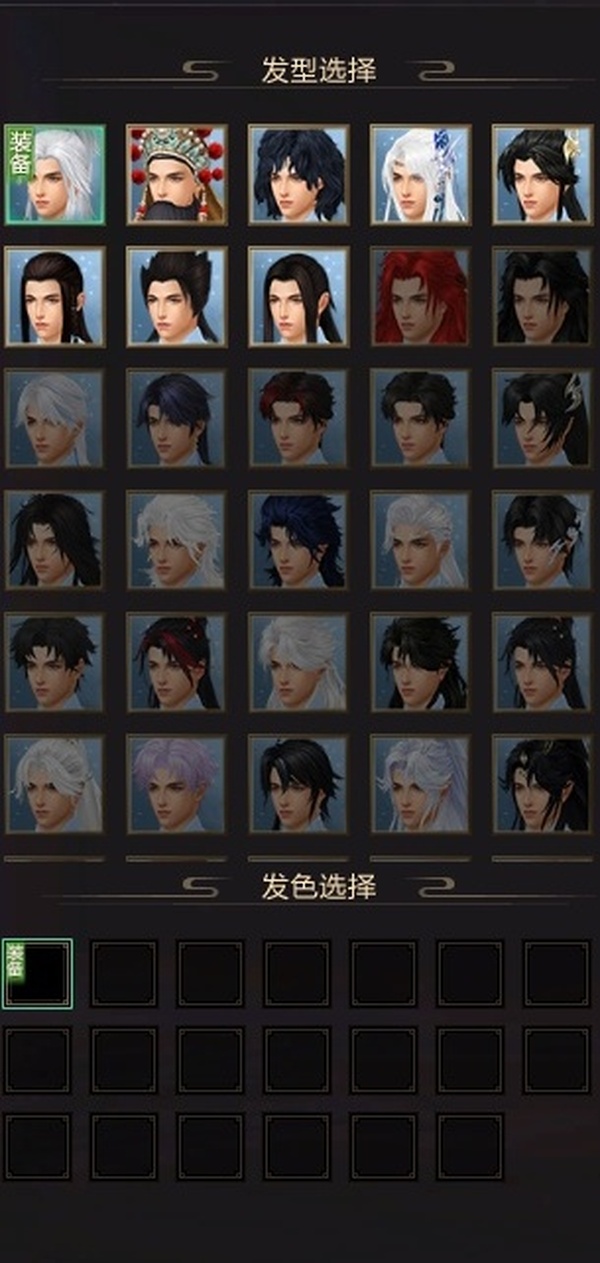The image size is (600, 1263).
Task: Choose white hairstyle with blue hair ornament
Action: pyautogui.click(x=421, y=174)
